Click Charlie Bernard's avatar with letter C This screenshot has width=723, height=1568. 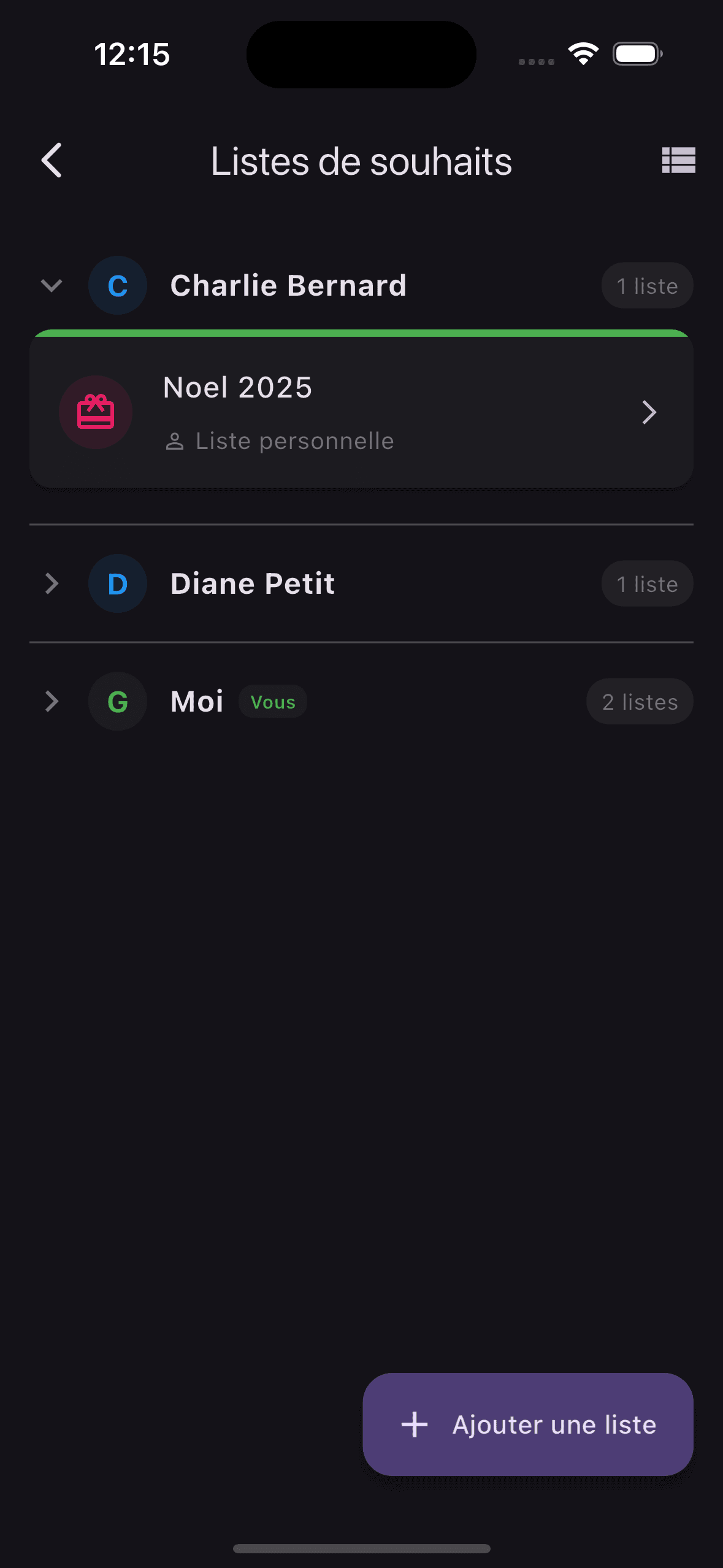pyautogui.click(x=117, y=285)
